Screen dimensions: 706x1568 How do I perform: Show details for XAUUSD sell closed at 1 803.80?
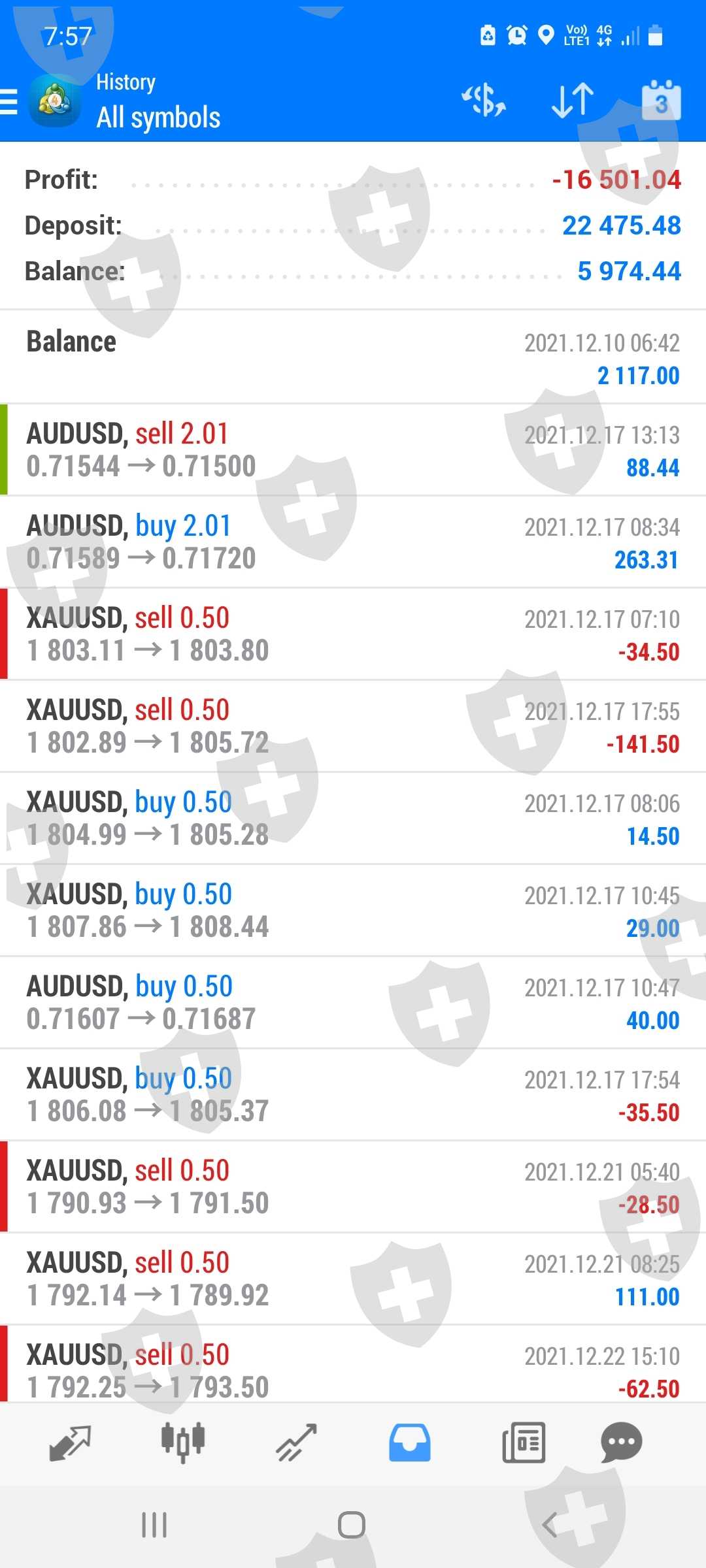tap(353, 634)
